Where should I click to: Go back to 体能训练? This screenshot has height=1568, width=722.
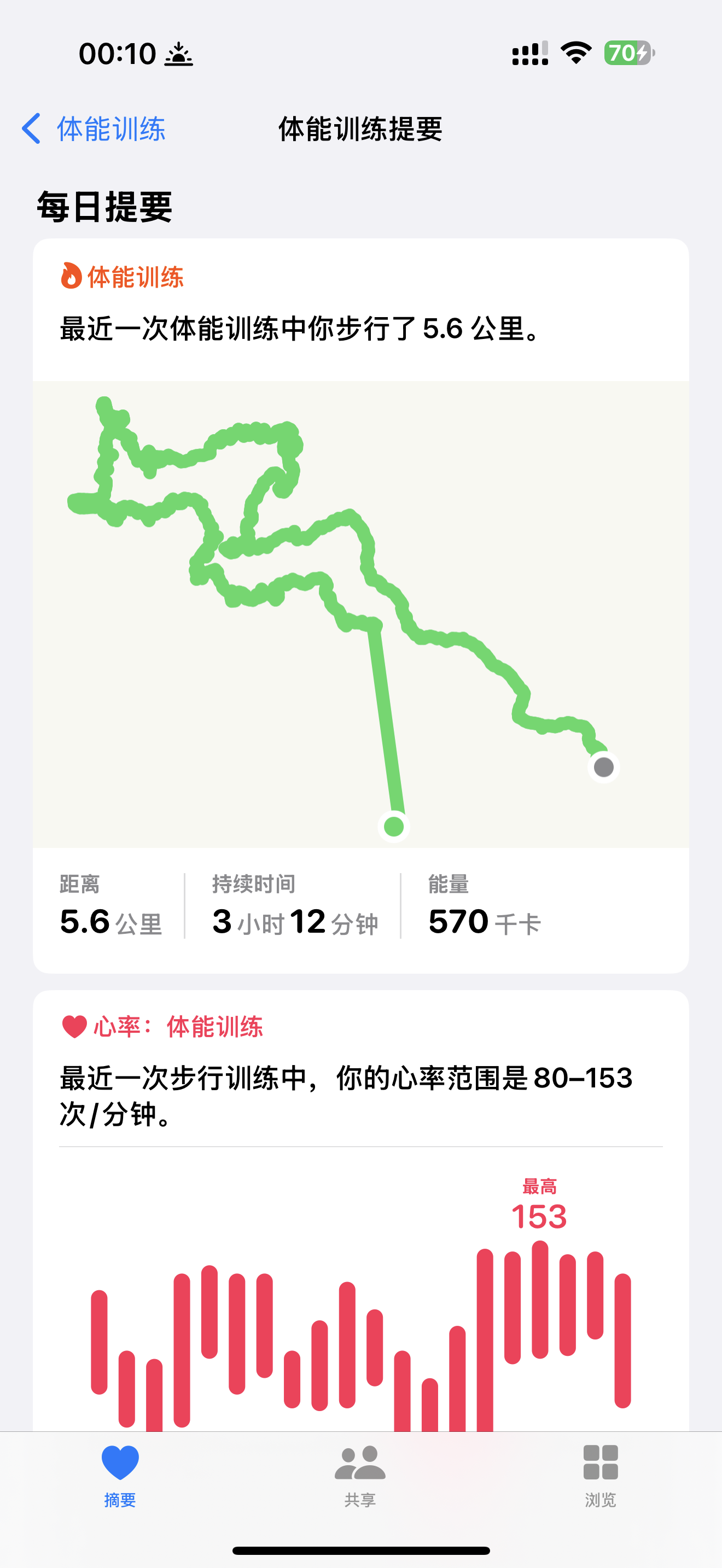click(93, 128)
